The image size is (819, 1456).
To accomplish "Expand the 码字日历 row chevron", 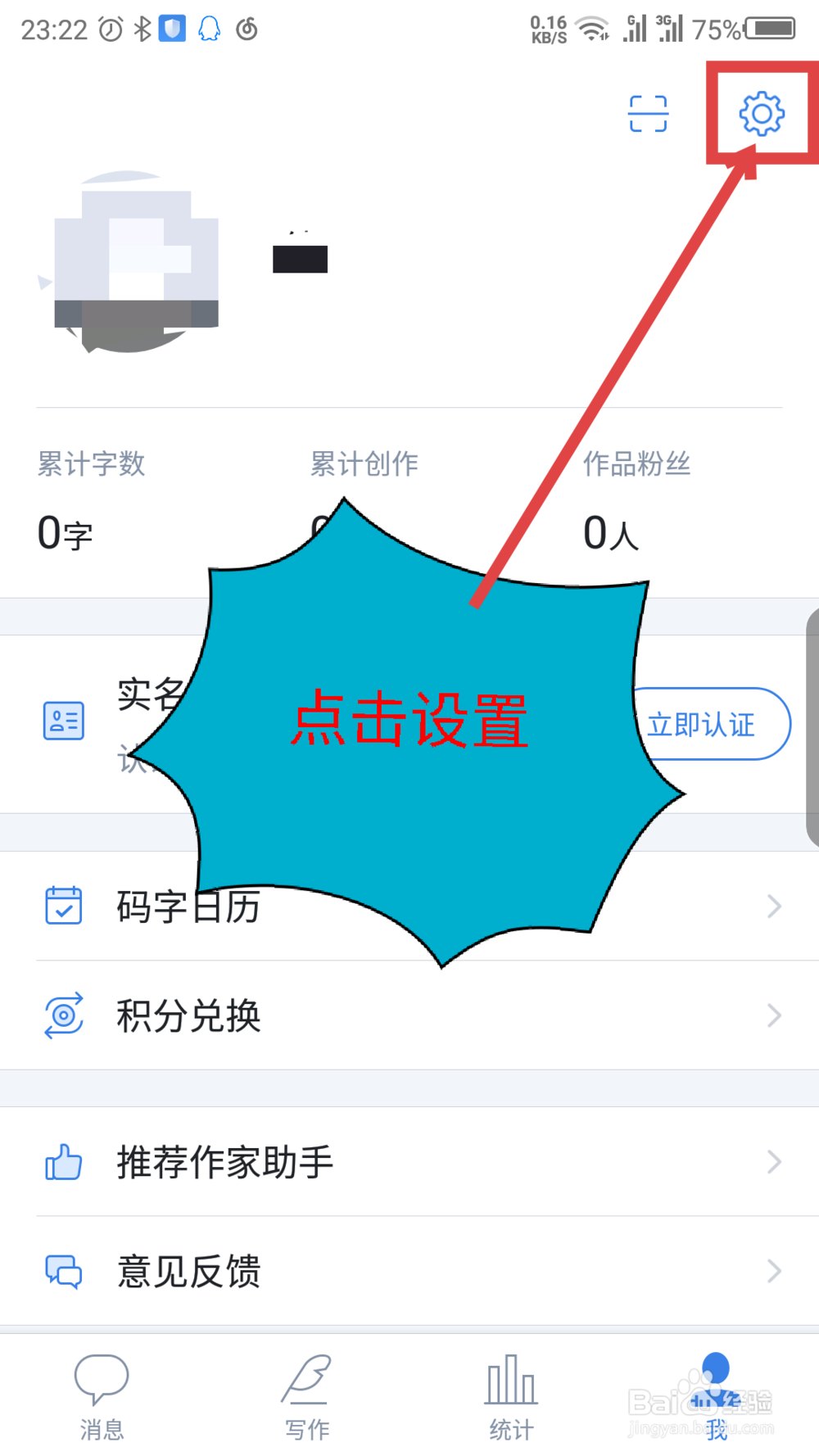I will coord(775,905).
